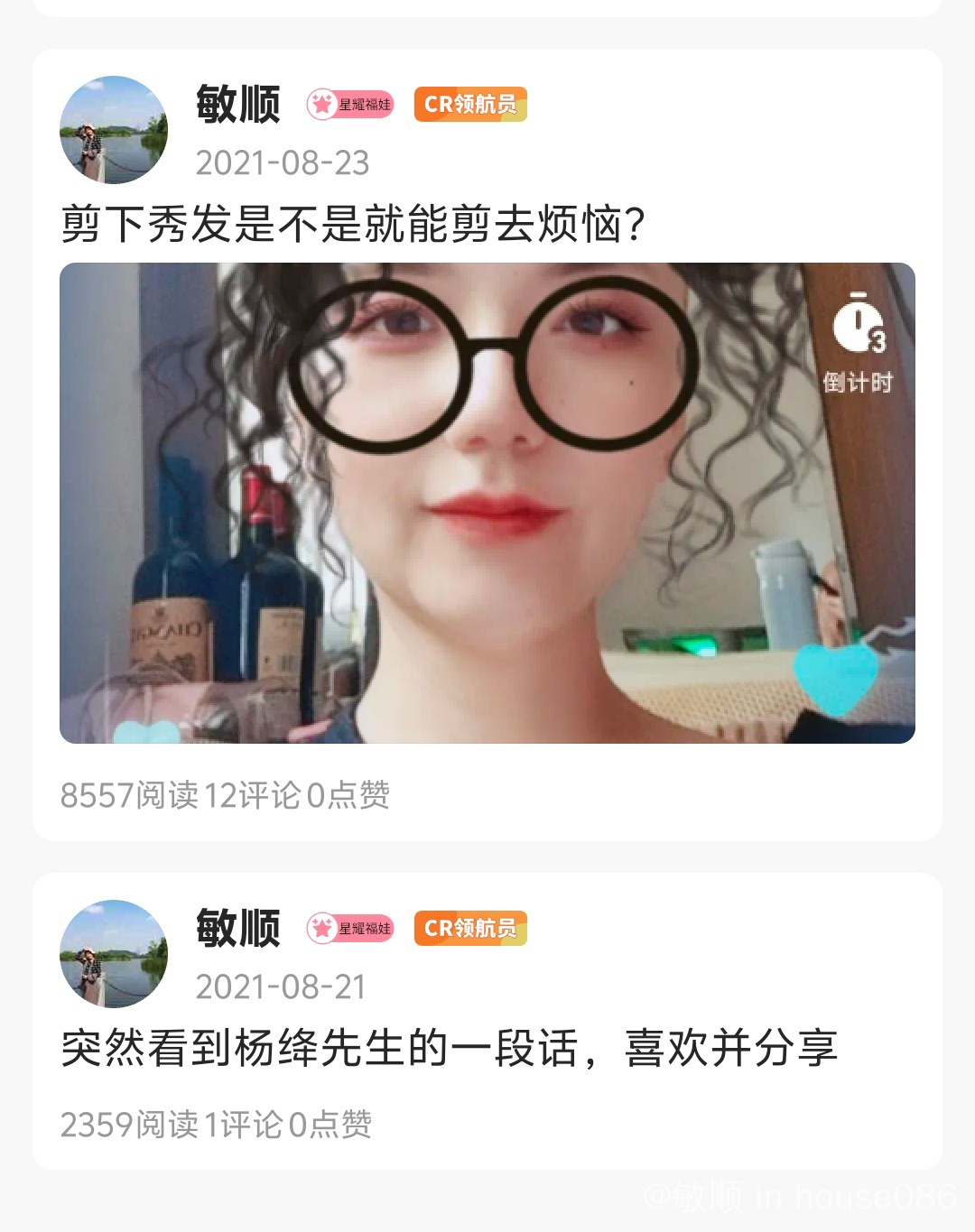
Task: Open the post about 杨绛先生的一段话
Action: (449, 1048)
